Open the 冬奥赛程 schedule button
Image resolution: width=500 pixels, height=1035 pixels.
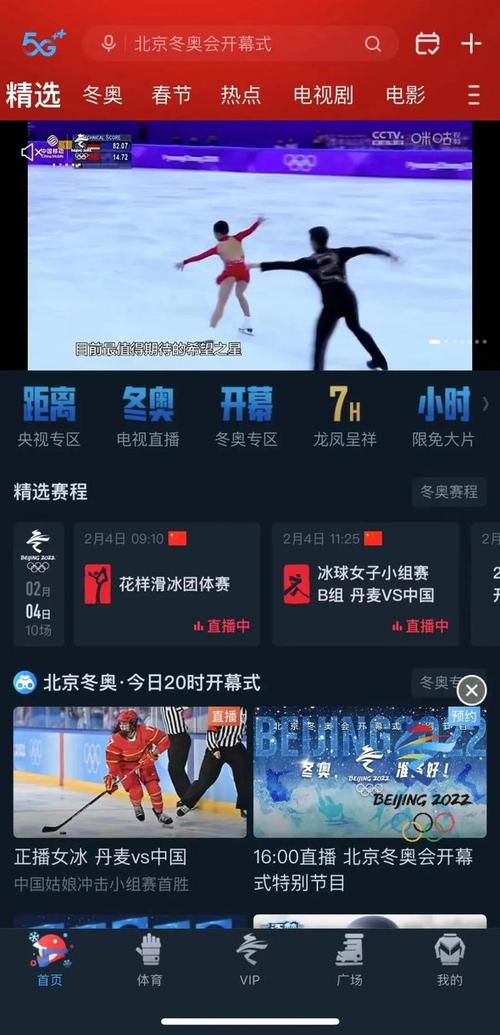point(449,492)
